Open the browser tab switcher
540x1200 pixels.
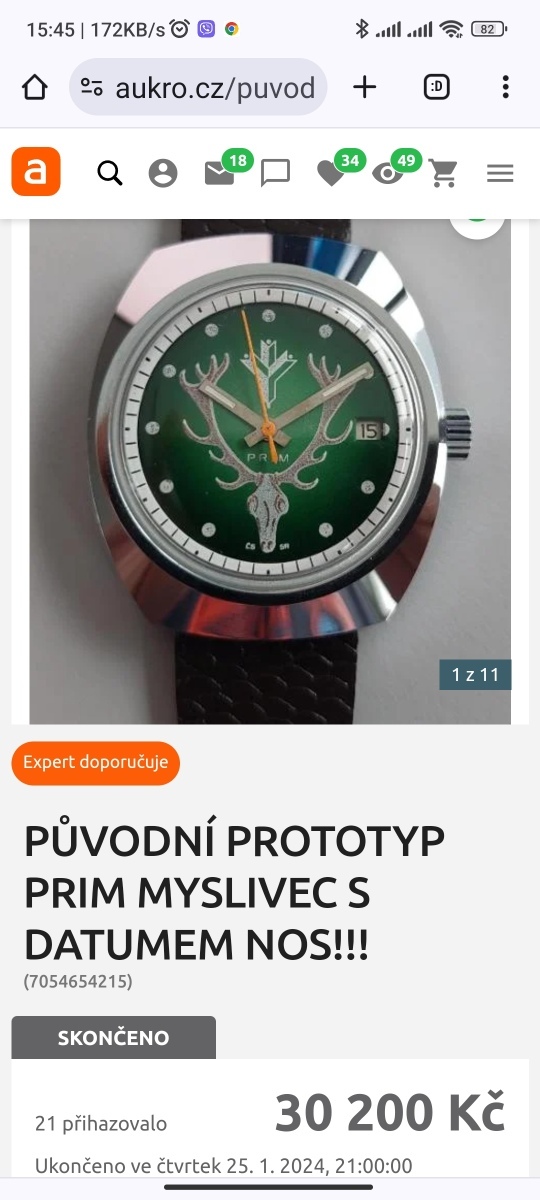tap(436, 87)
